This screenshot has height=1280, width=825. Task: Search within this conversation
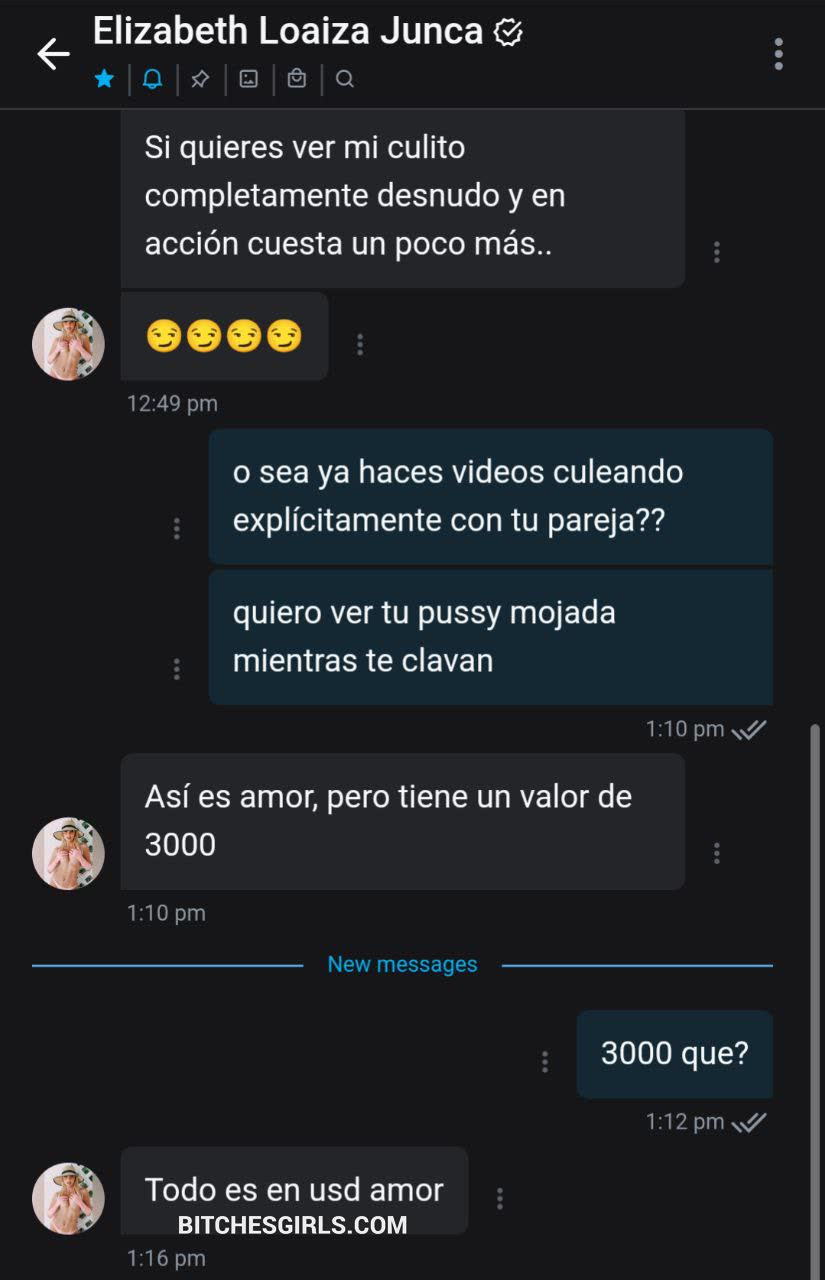(x=345, y=79)
